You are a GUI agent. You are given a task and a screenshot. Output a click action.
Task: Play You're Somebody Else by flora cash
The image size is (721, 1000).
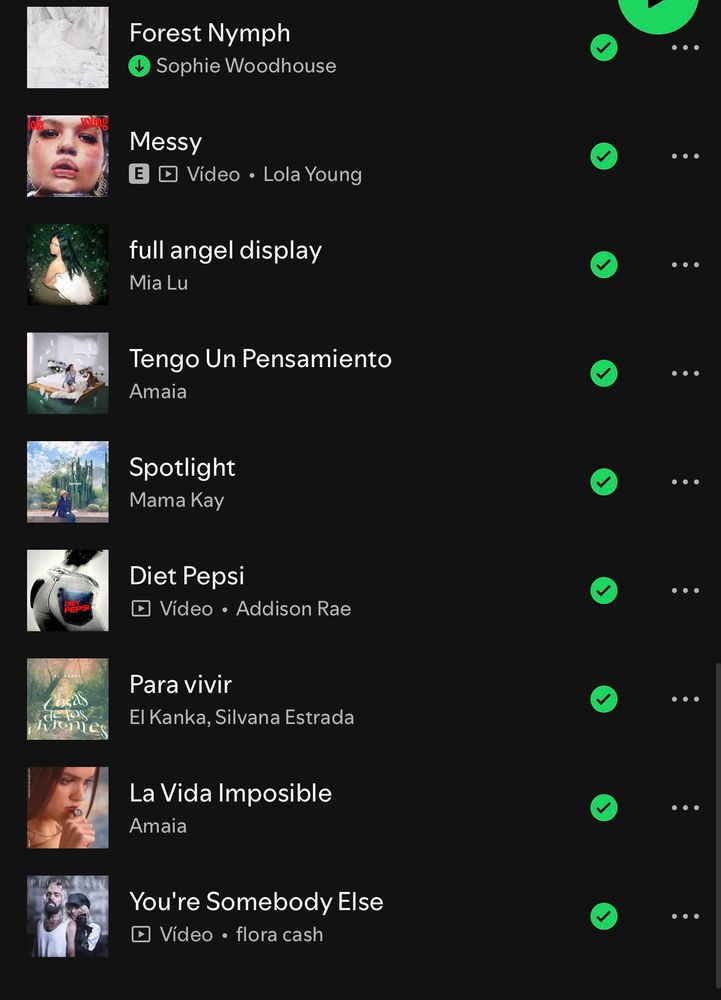click(x=256, y=902)
